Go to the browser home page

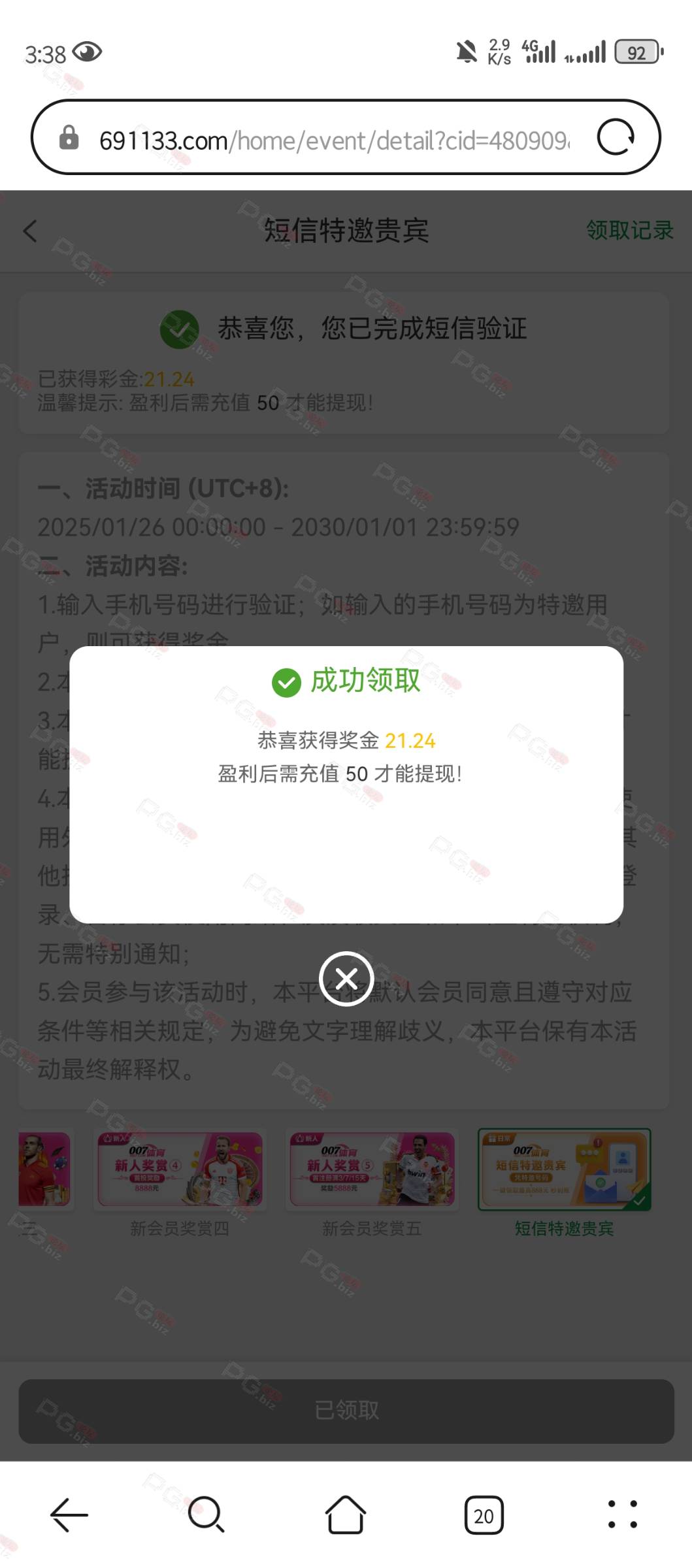tap(346, 1514)
